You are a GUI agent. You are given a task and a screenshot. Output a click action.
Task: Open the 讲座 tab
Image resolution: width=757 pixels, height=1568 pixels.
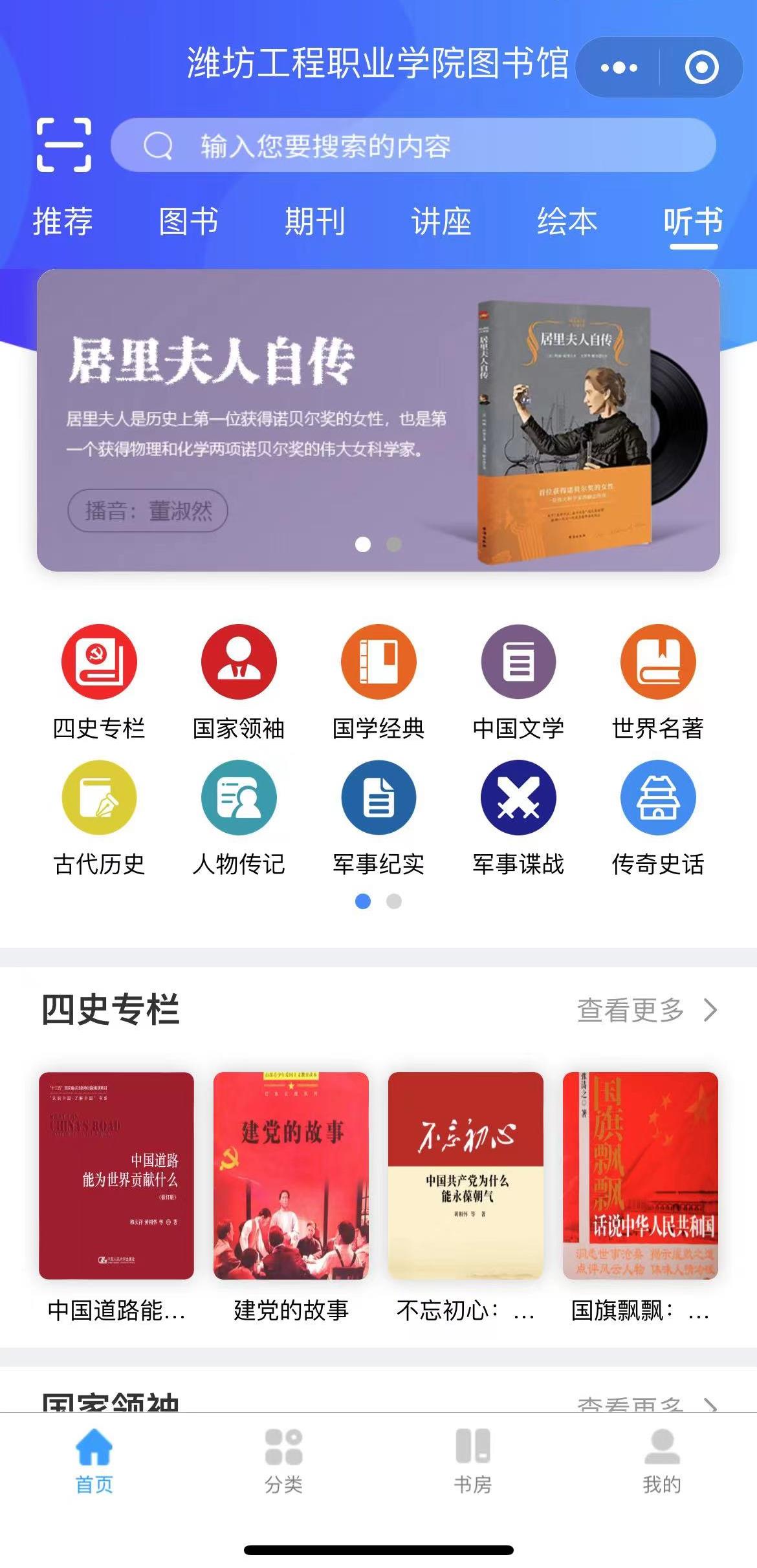[x=441, y=222]
